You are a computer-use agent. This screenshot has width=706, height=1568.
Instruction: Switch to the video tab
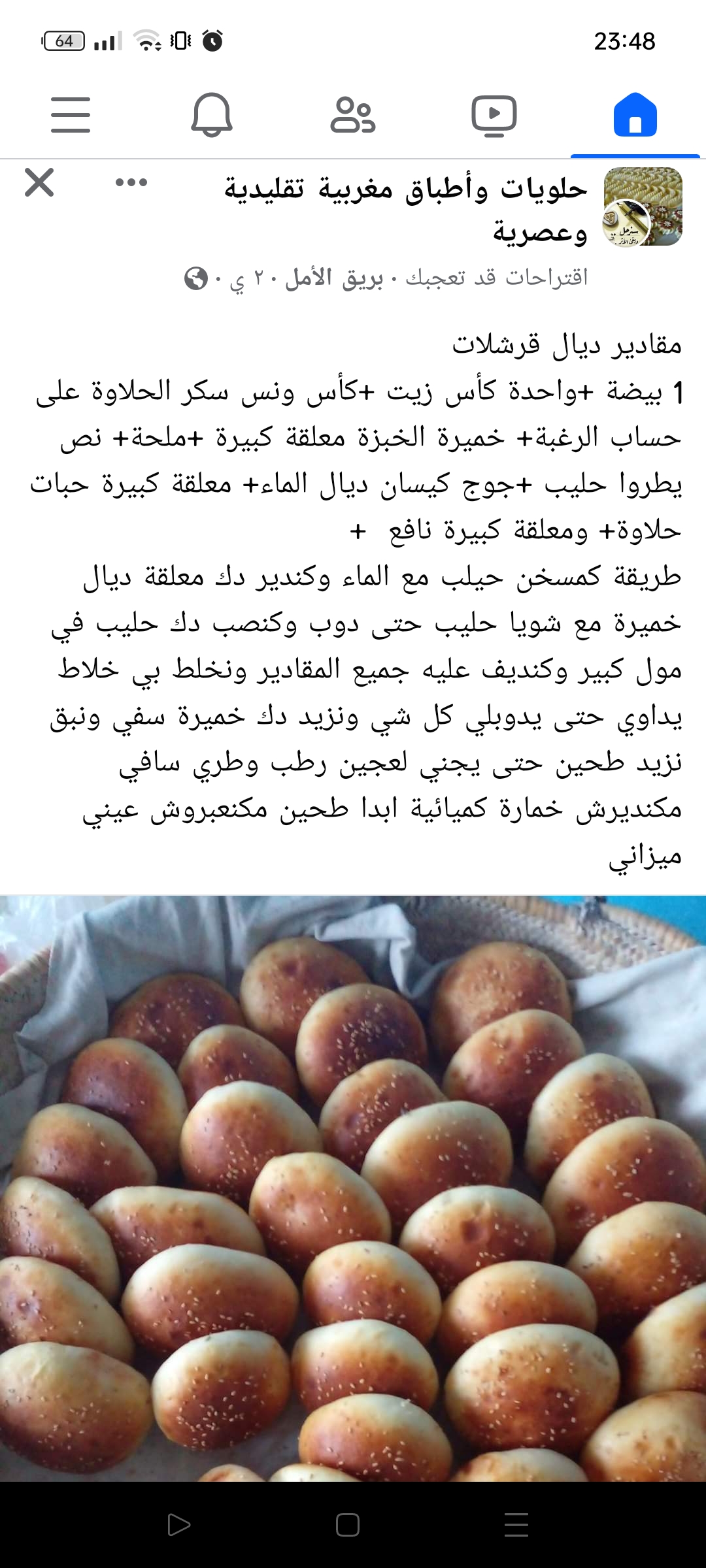click(494, 116)
